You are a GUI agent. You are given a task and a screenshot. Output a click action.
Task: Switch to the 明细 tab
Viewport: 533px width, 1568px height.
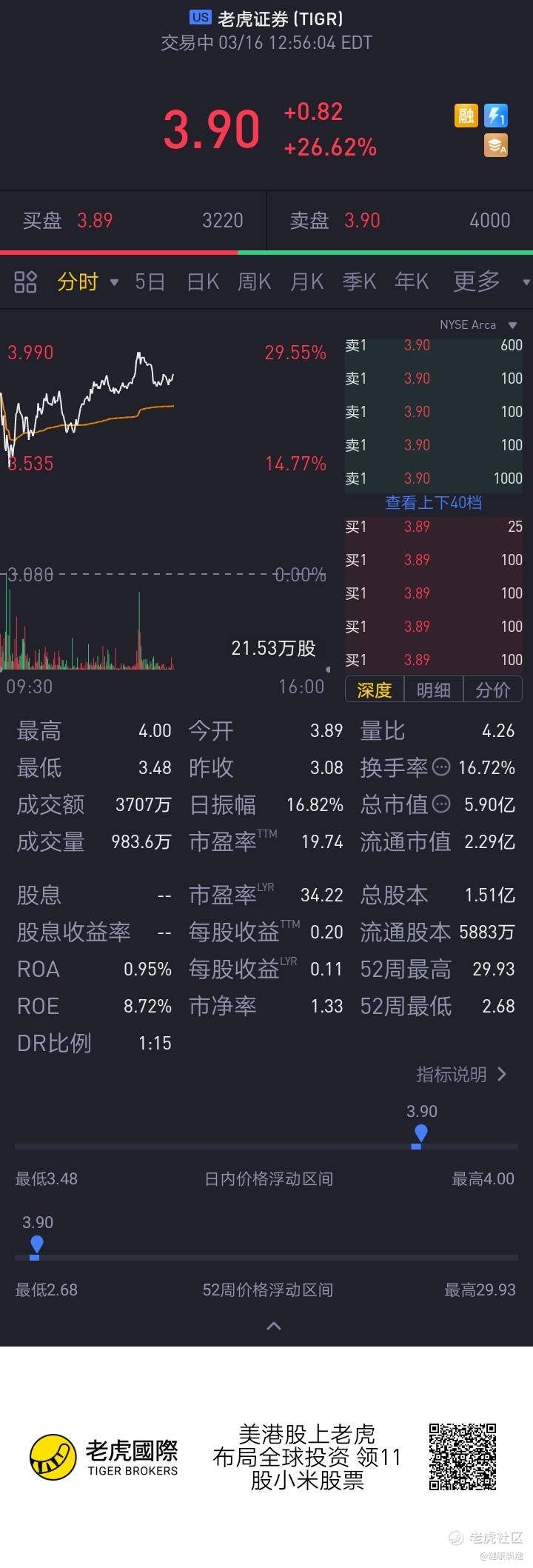(x=433, y=690)
